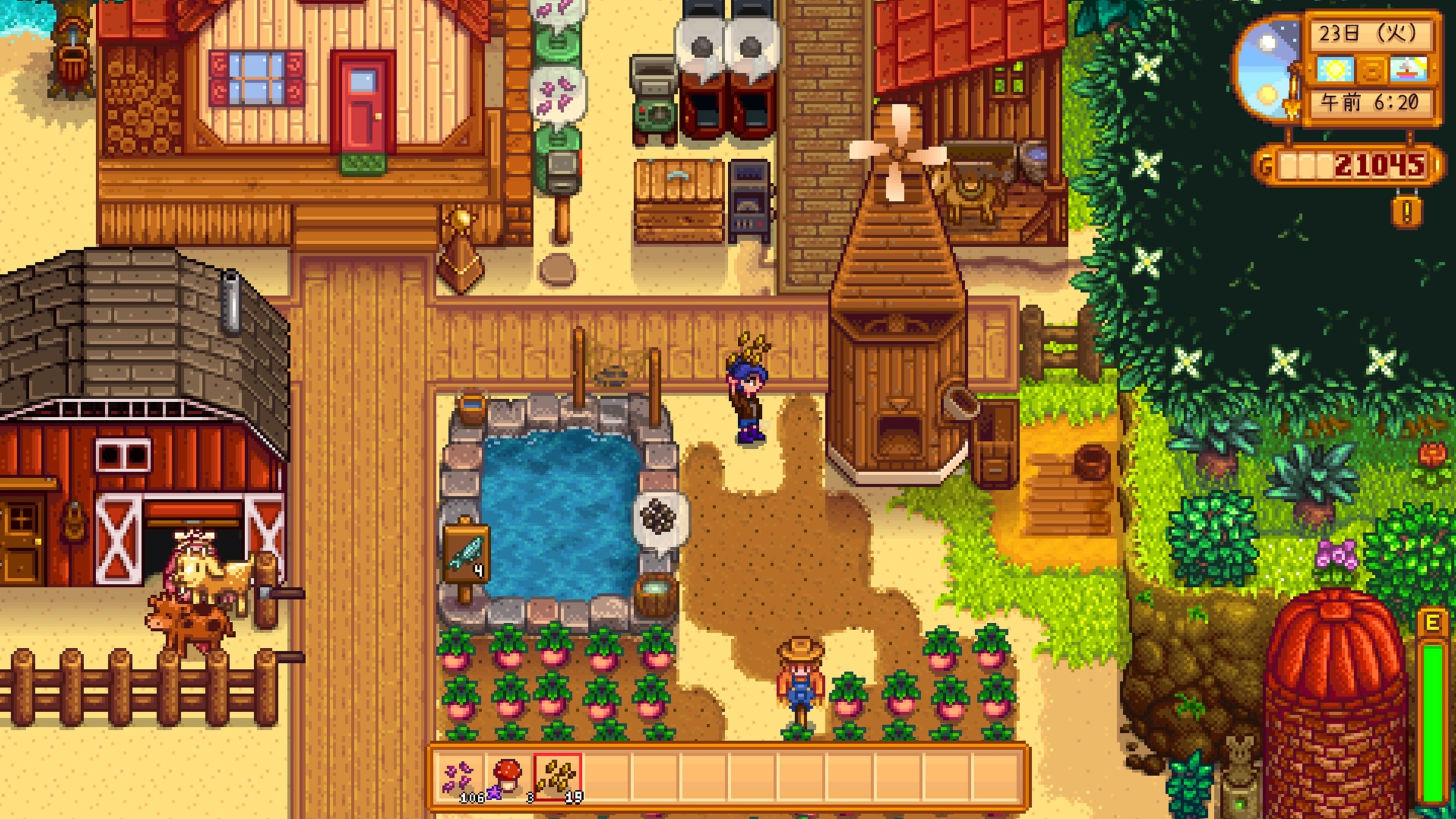The image size is (1456, 819).
Task: Select the purple item stack of 106
Action: click(459, 777)
